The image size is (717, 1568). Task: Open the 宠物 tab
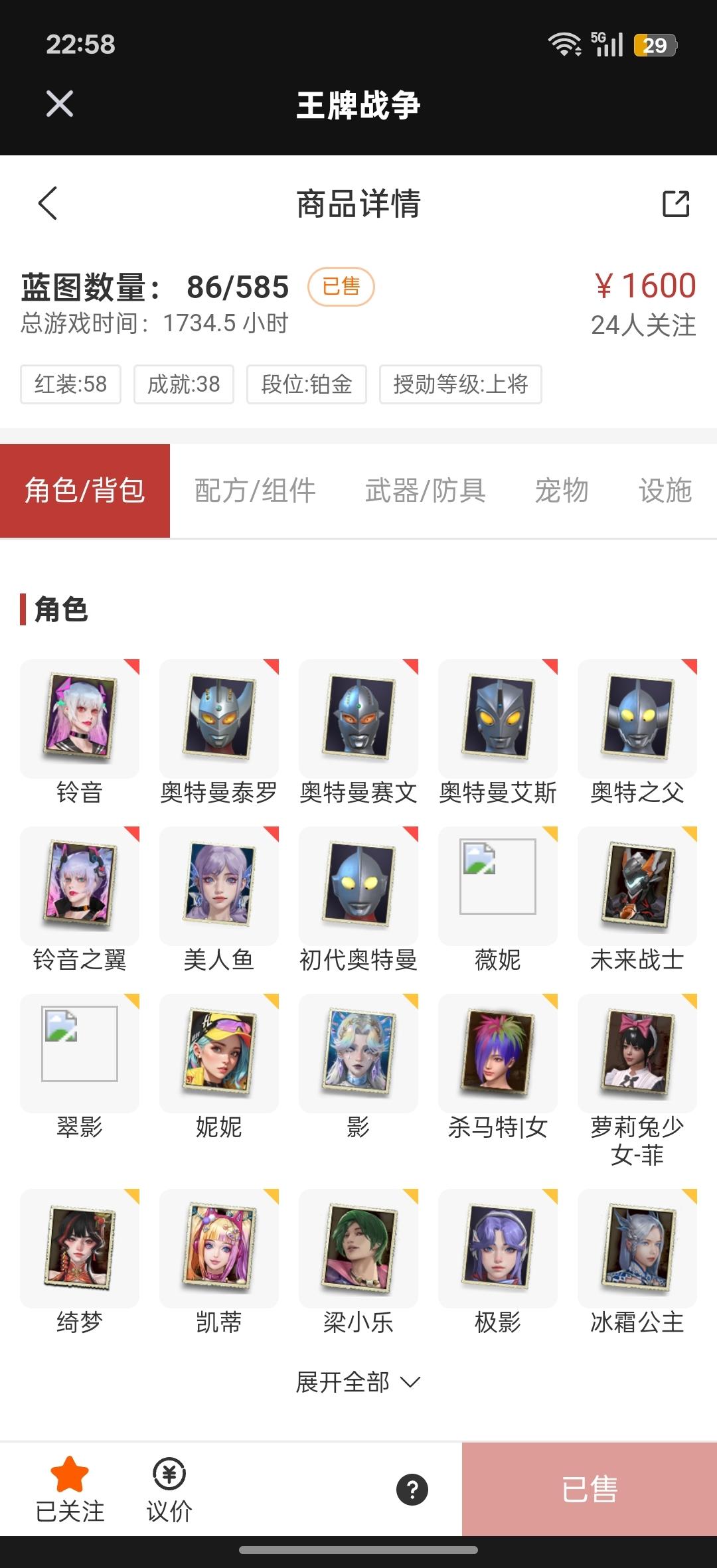562,491
